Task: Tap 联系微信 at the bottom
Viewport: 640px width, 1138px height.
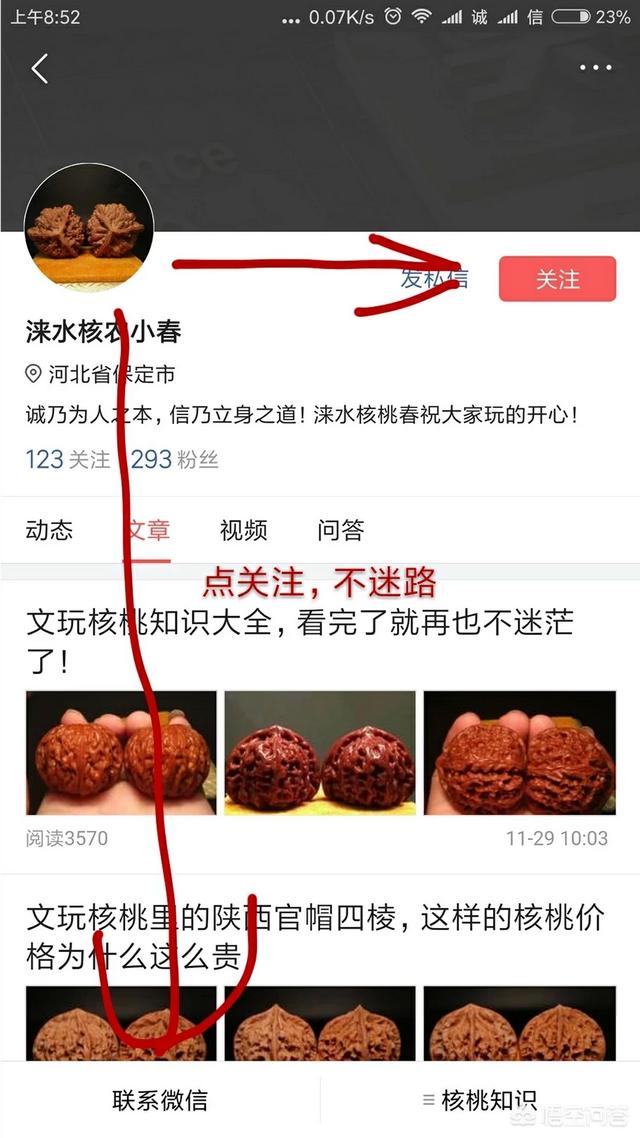Action: (160, 1101)
